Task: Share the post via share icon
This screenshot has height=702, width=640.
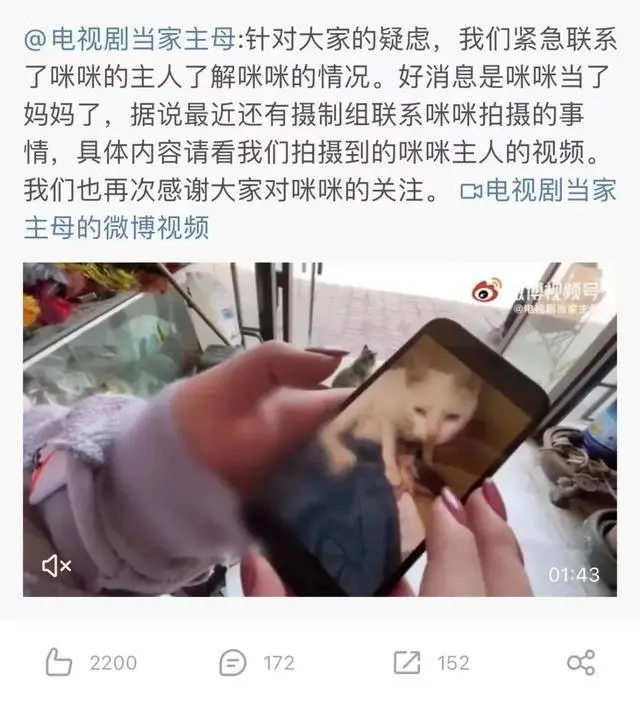Action: [581, 662]
